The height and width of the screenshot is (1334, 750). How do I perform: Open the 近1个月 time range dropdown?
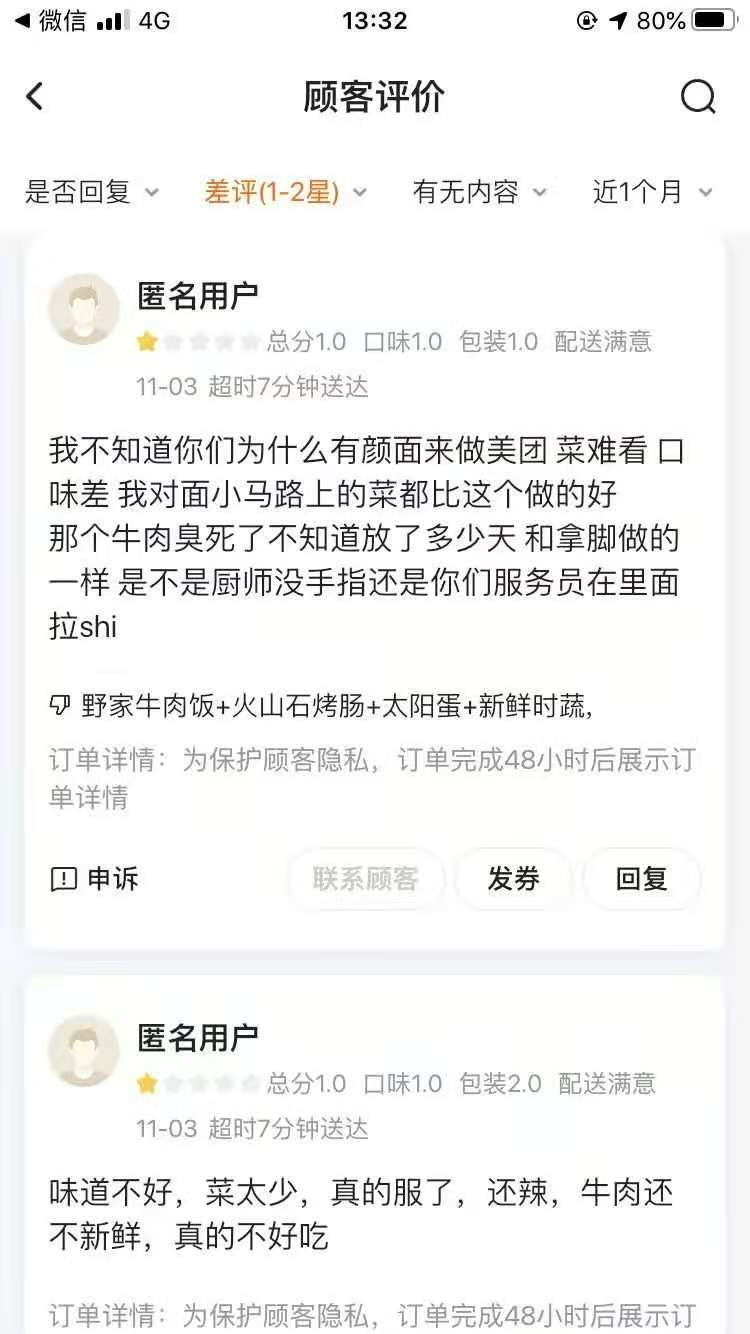click(x=653, y=192)
